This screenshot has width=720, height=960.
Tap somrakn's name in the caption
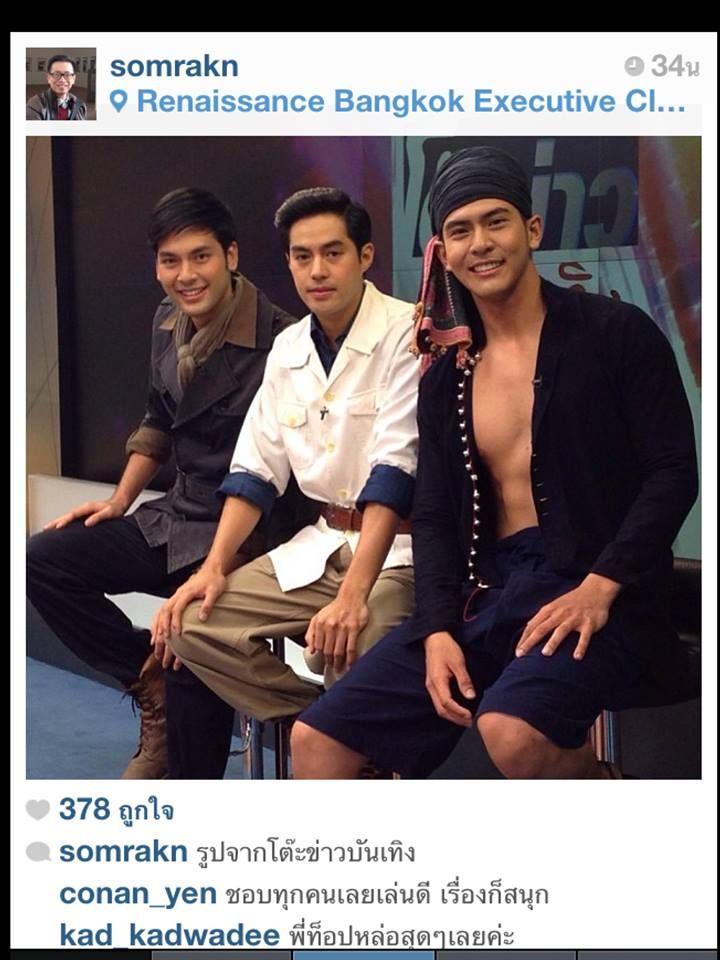click(x=122, y=852)
